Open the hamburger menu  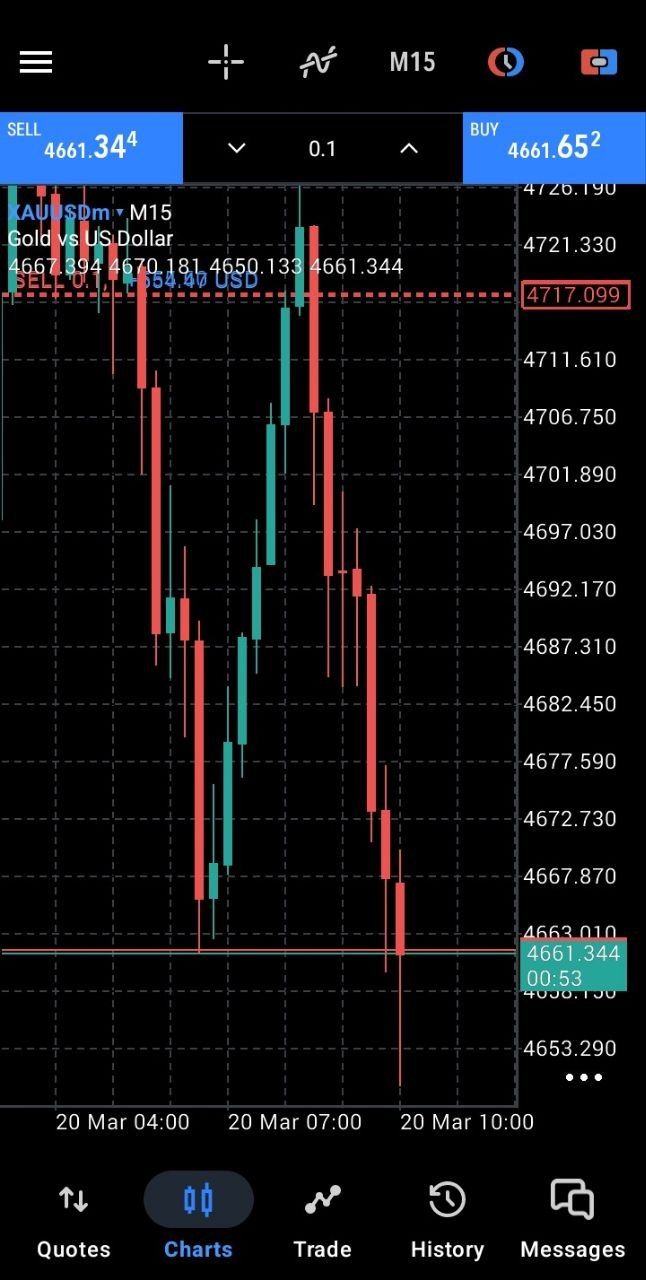click(36, 62)
